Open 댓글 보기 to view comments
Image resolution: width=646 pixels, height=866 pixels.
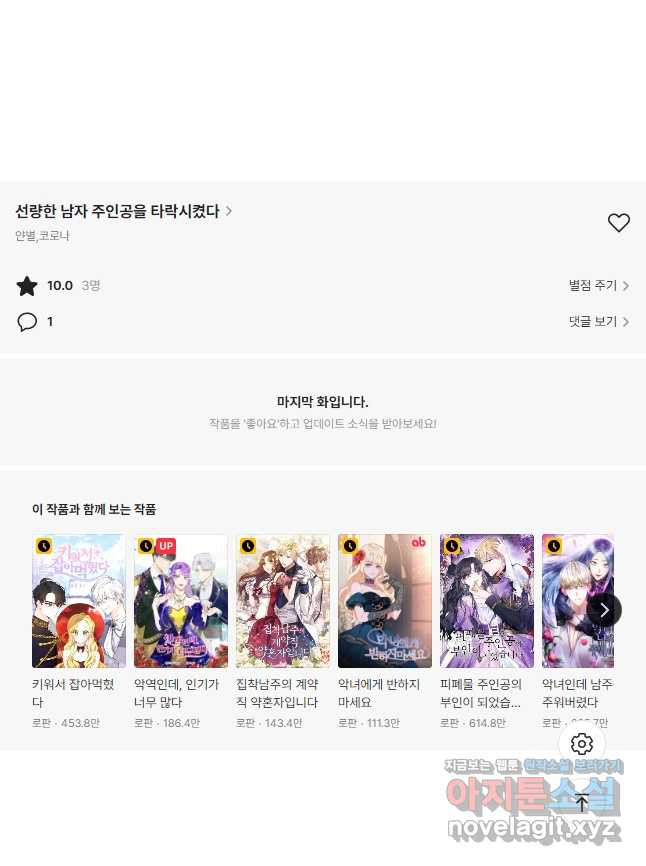coord(598,322)
